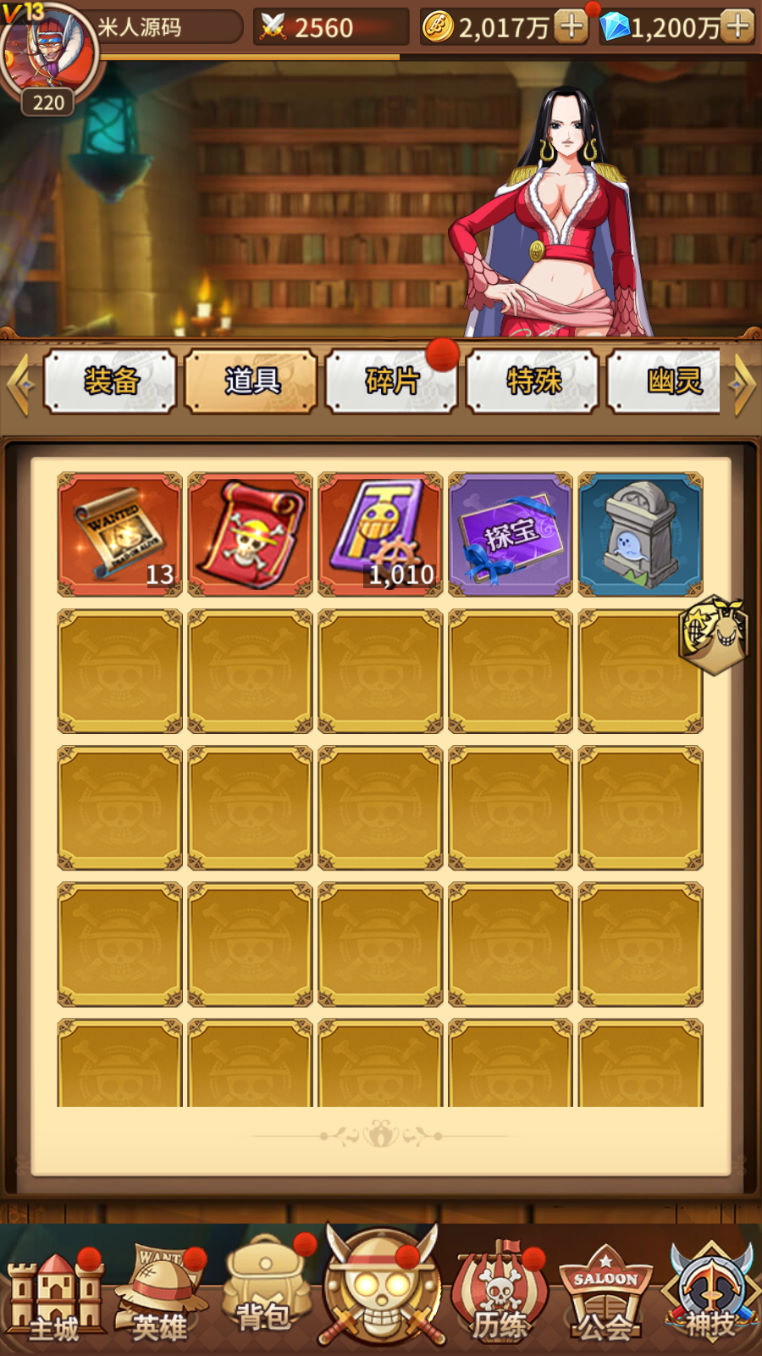Viewport: 762px width, 1356px height.
Task: Select the purple book item with 1,010
Action: click(380, 535)
